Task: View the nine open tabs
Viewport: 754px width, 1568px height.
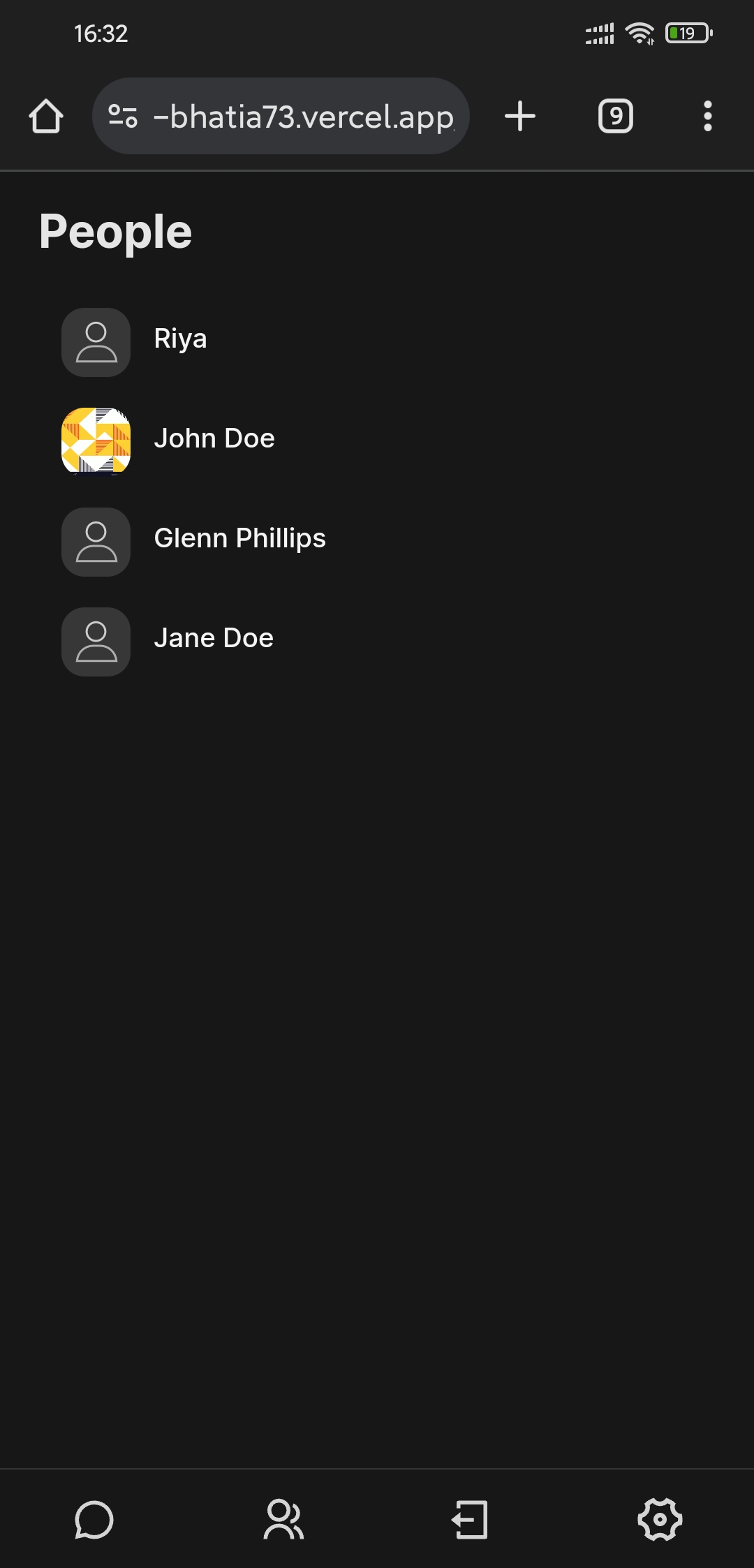Action: [x=616, y=116]
